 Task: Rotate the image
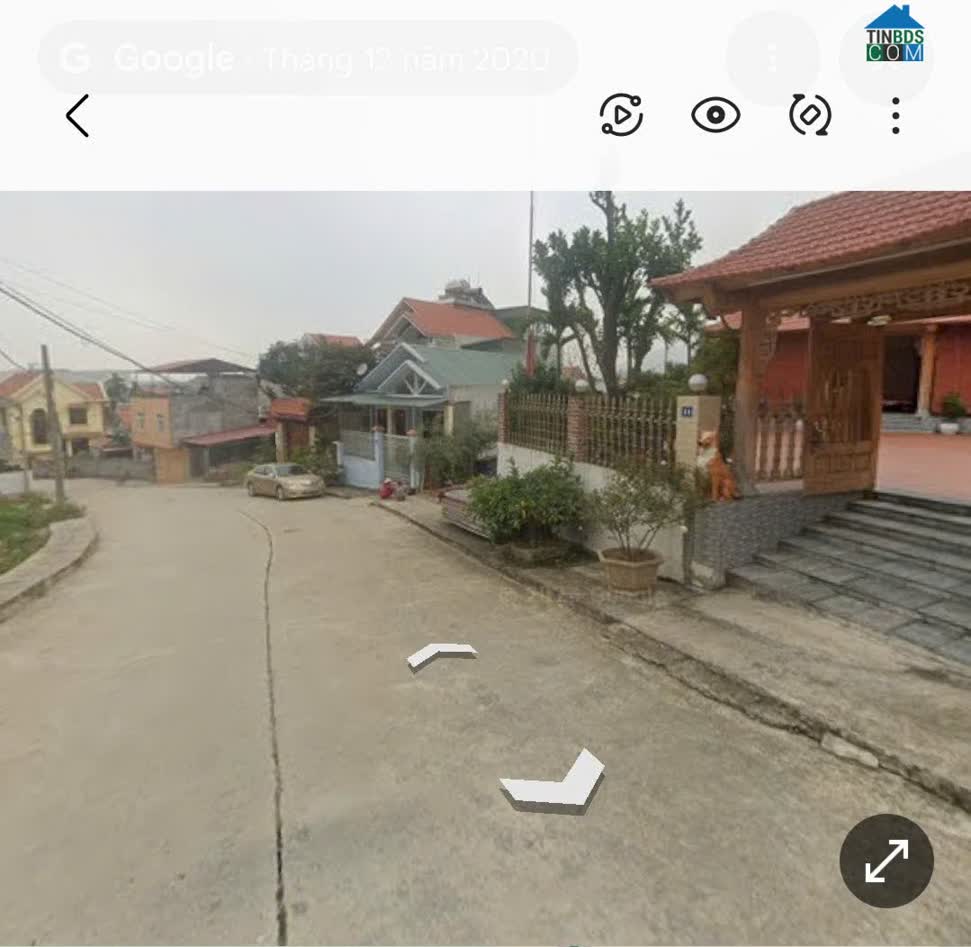pos(810,115)
